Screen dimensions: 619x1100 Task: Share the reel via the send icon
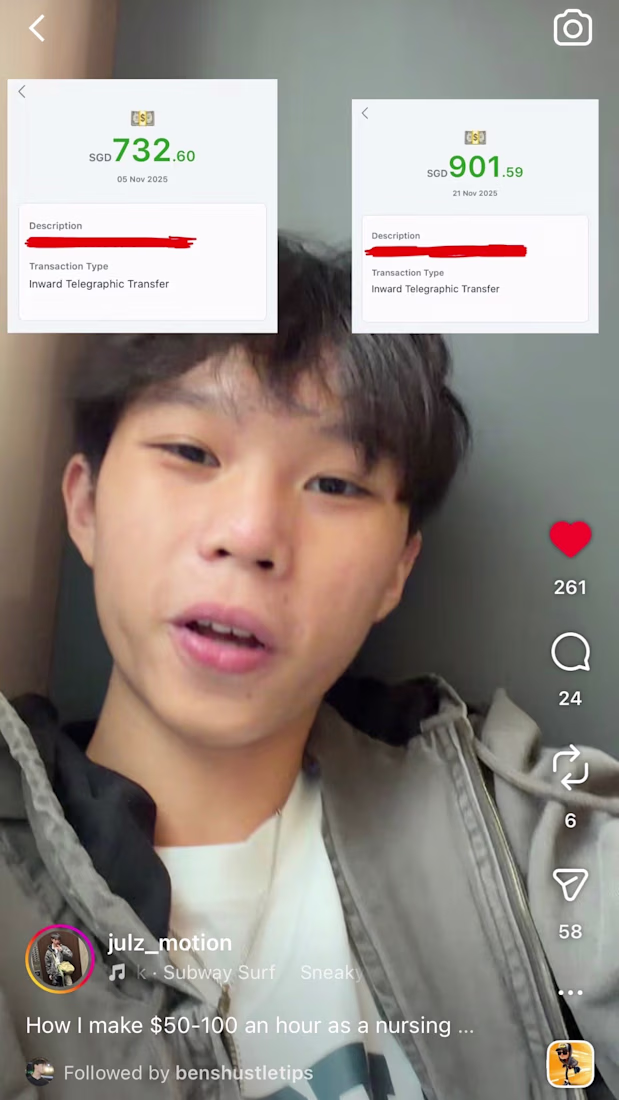[x=570, y=884]
